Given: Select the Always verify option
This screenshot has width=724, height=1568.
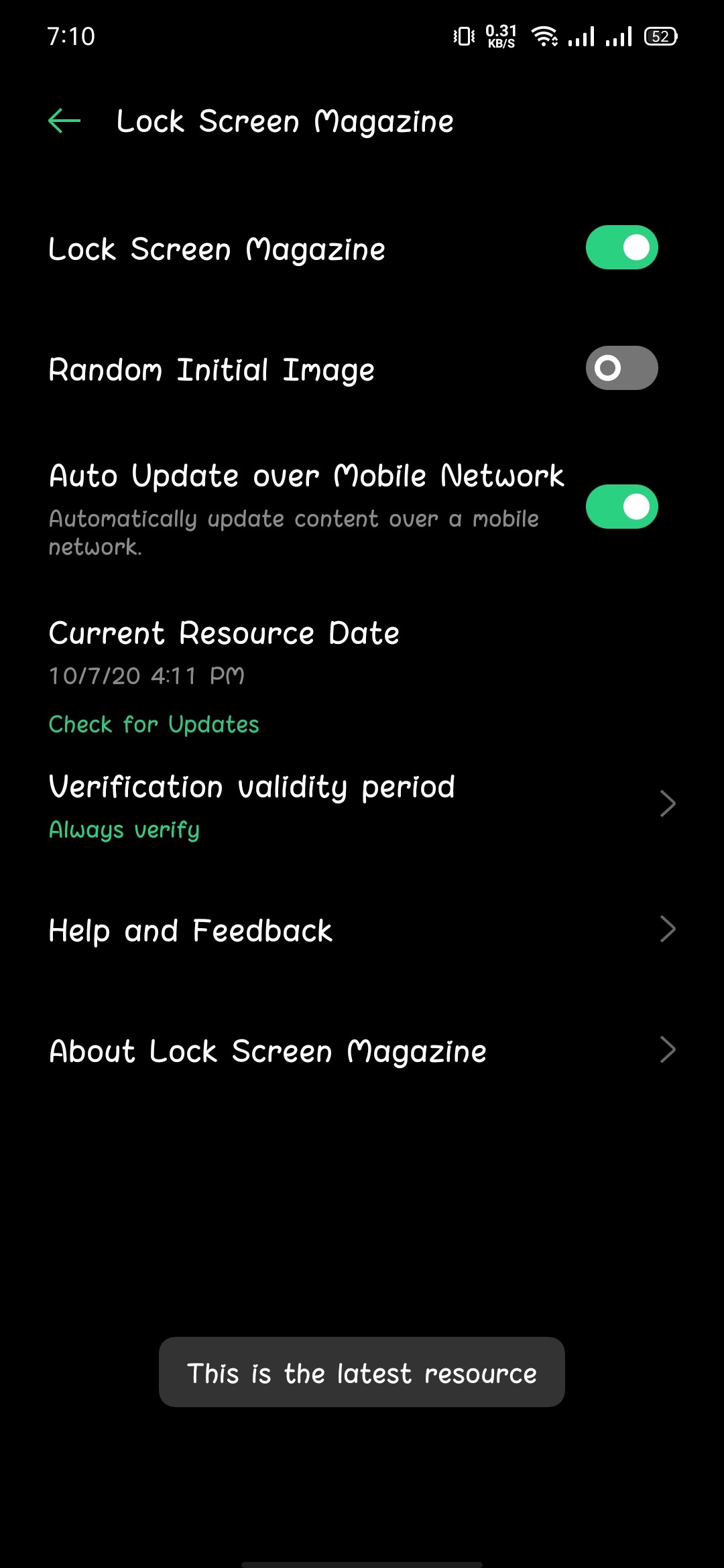Looking at the screenshot, I should (124, 830).
